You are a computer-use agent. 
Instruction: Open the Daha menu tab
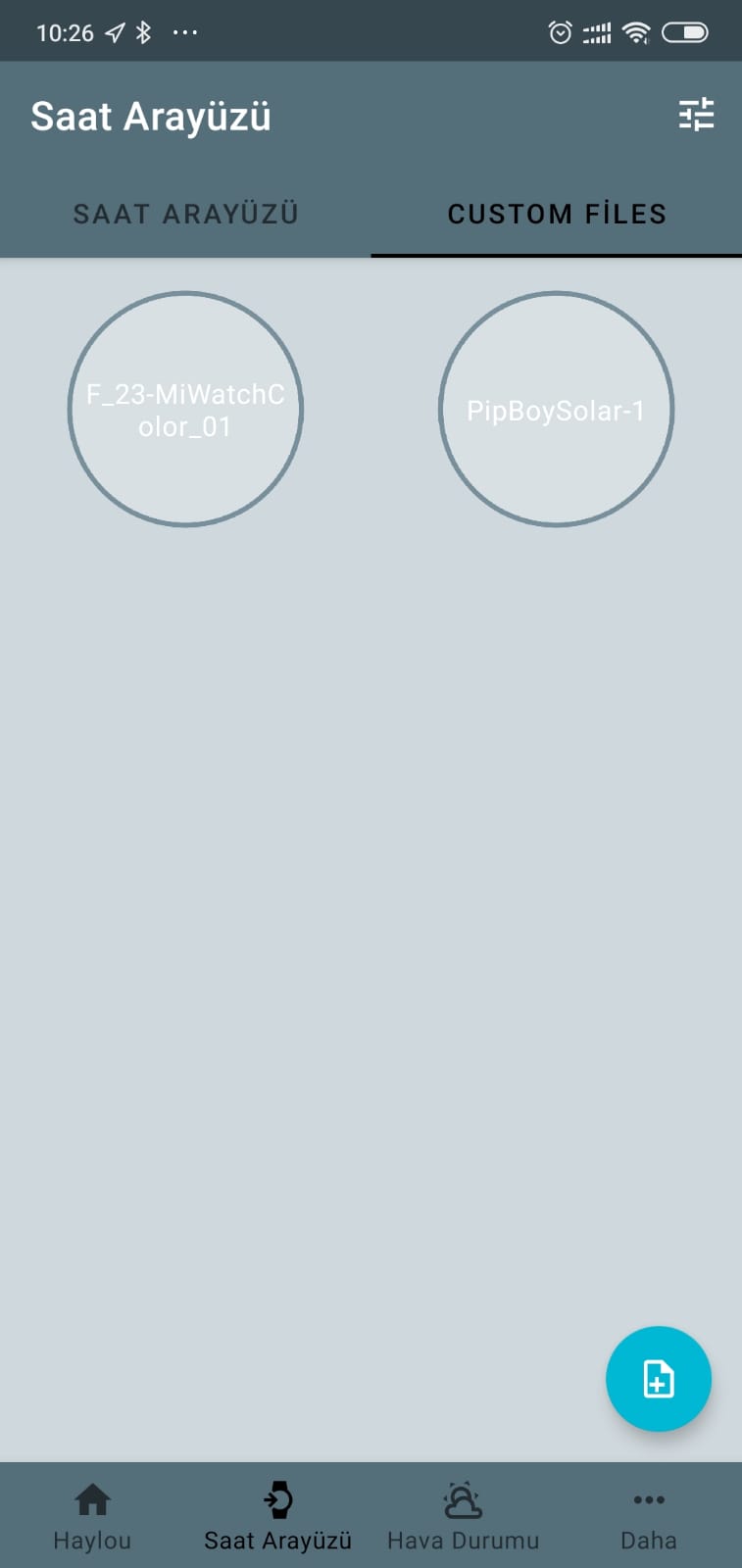point(649,1516)
